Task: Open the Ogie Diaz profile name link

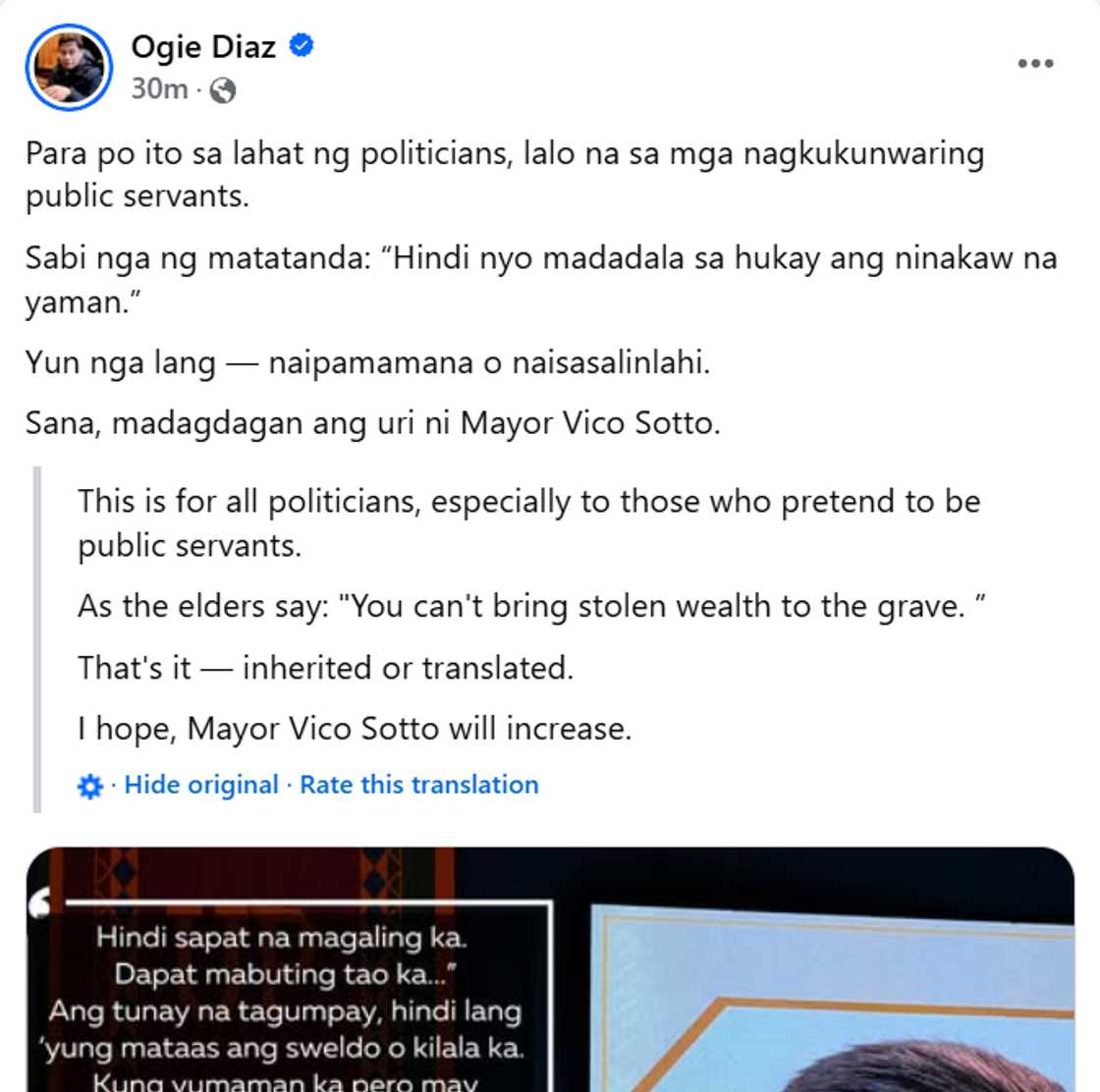Action: tap(203, 46)
